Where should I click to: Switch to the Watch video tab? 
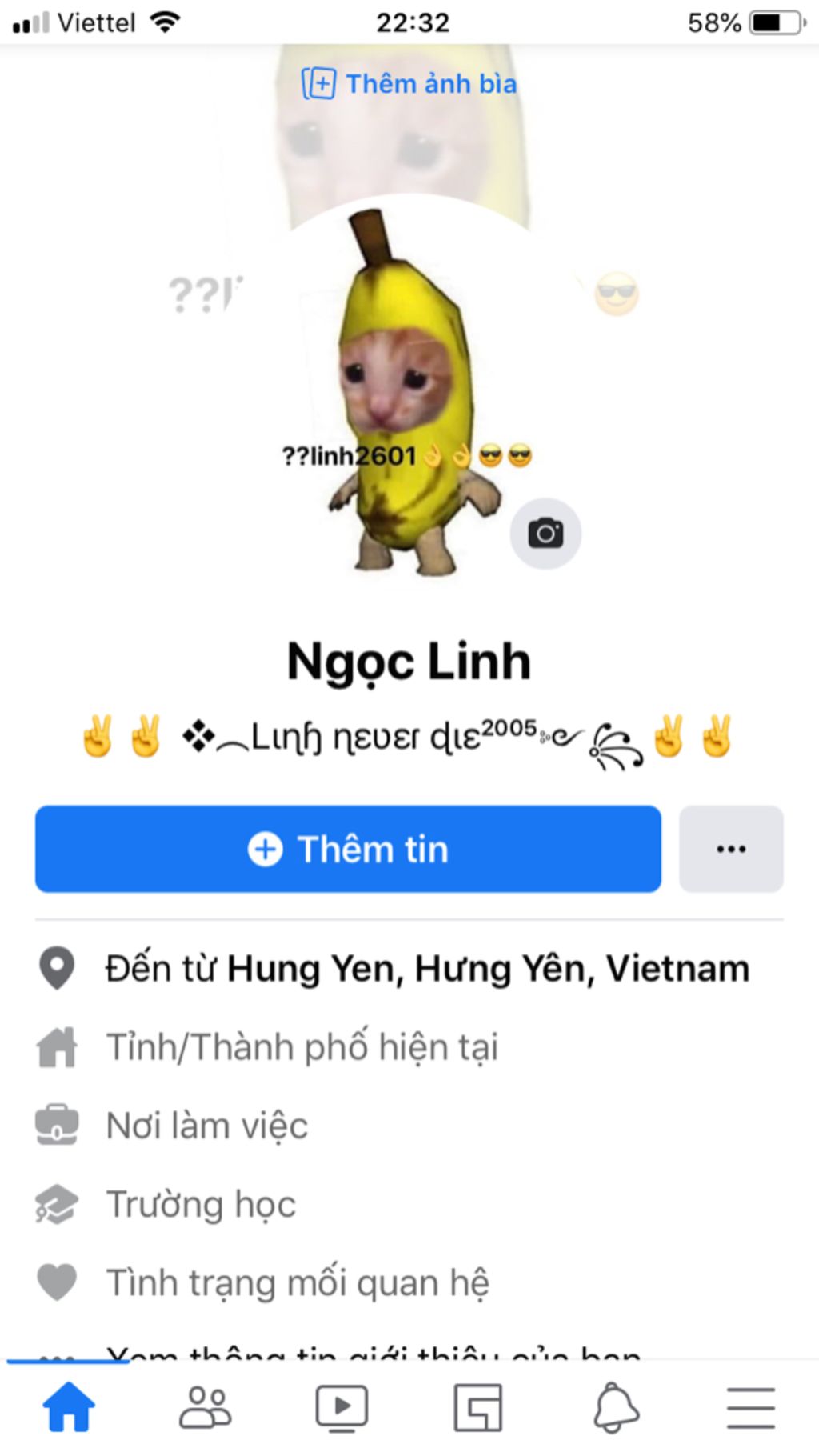click(x=342, y=1408)
